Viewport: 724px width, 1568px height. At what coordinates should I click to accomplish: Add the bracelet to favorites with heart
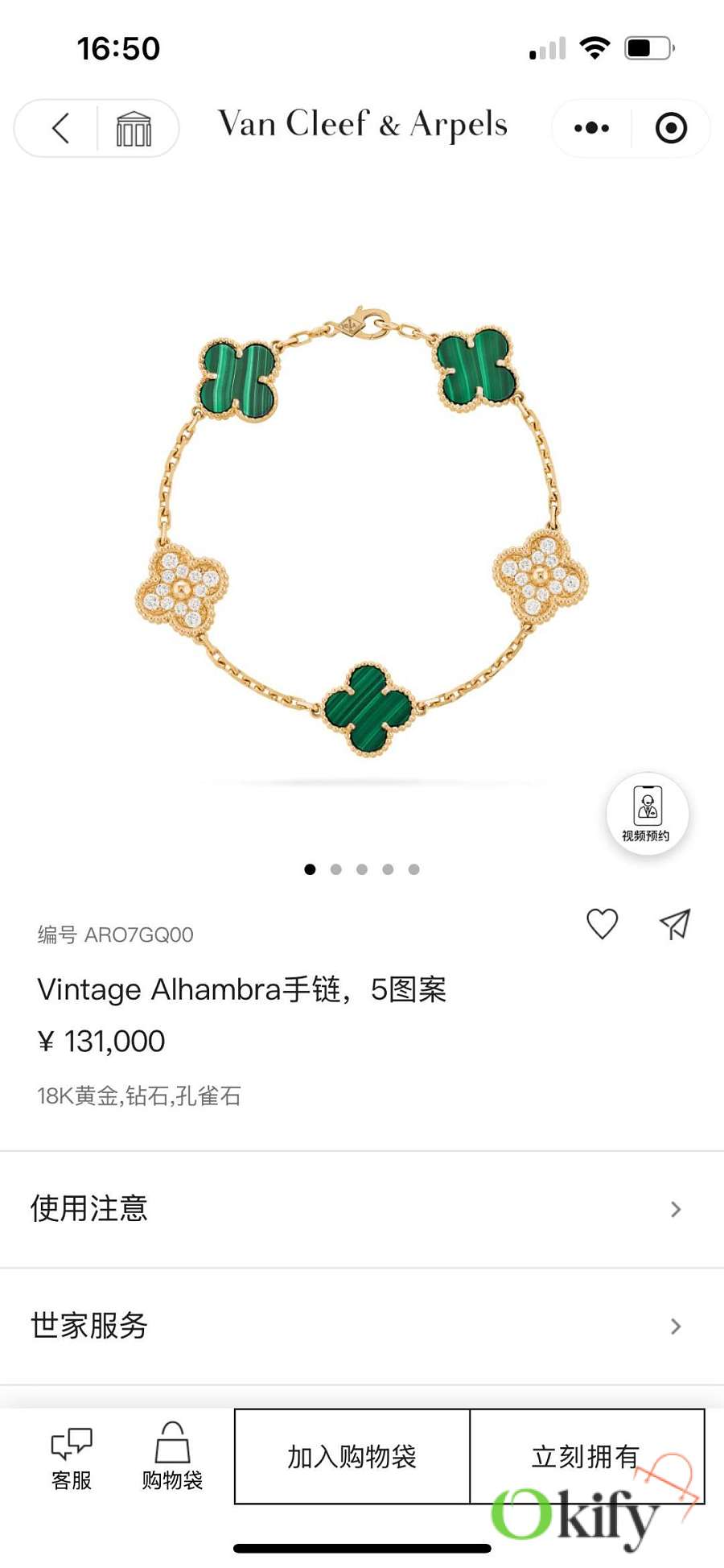(602, 924)
